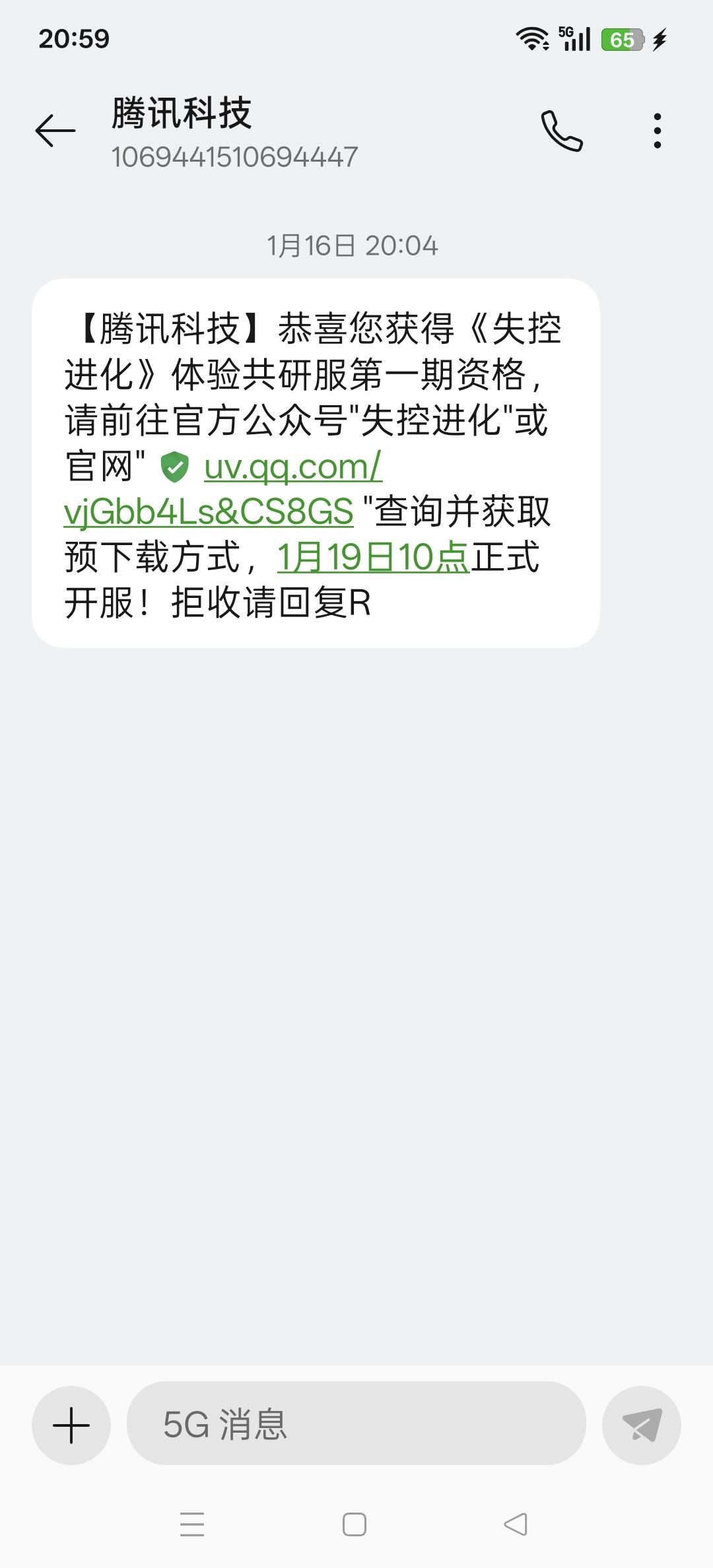This screenshot has height=1568, width=713.
Task: Call the 腾讯科技 sender
Action: pos(562,131)
